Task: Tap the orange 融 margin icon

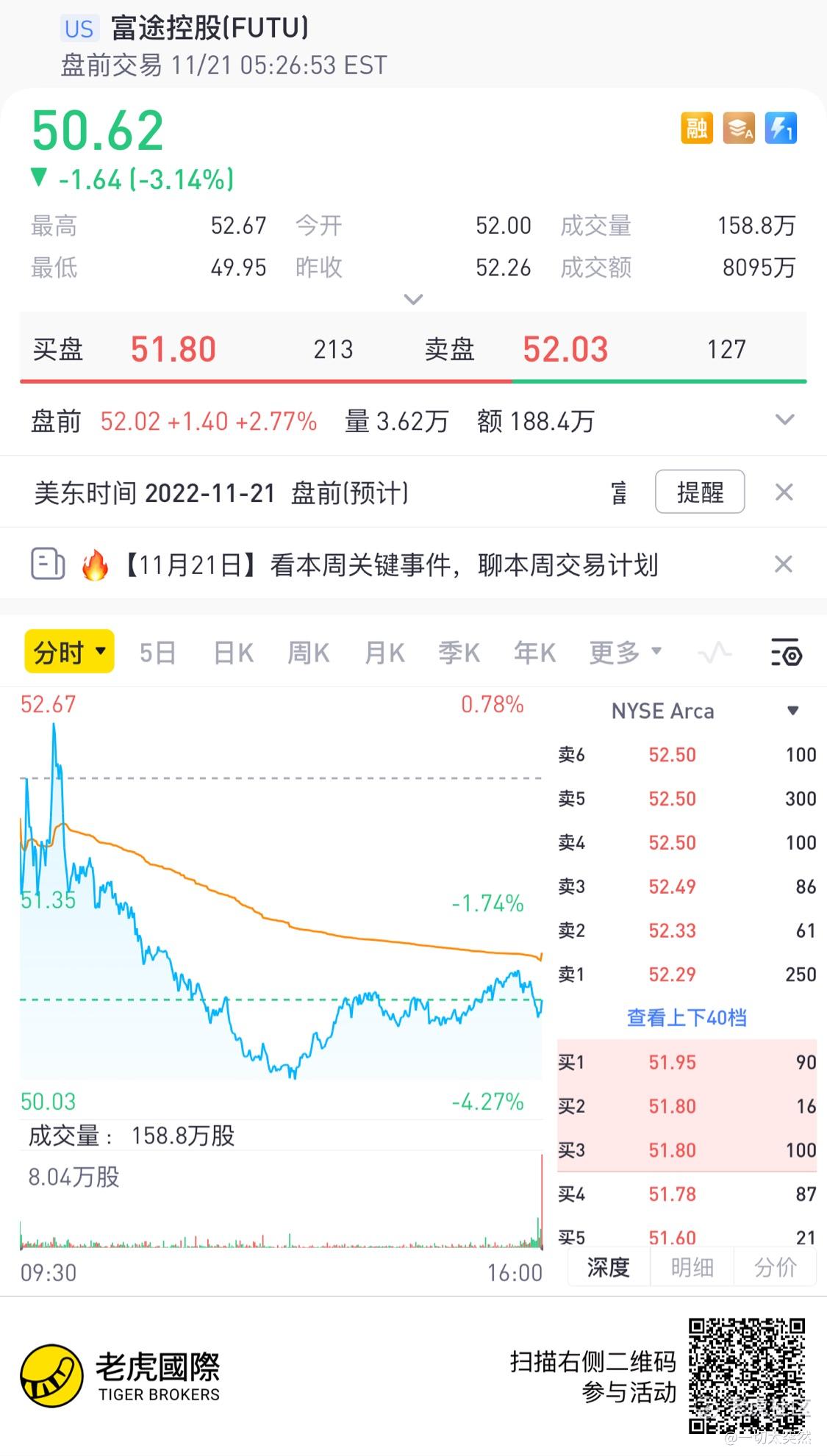Action: point(697,129)
